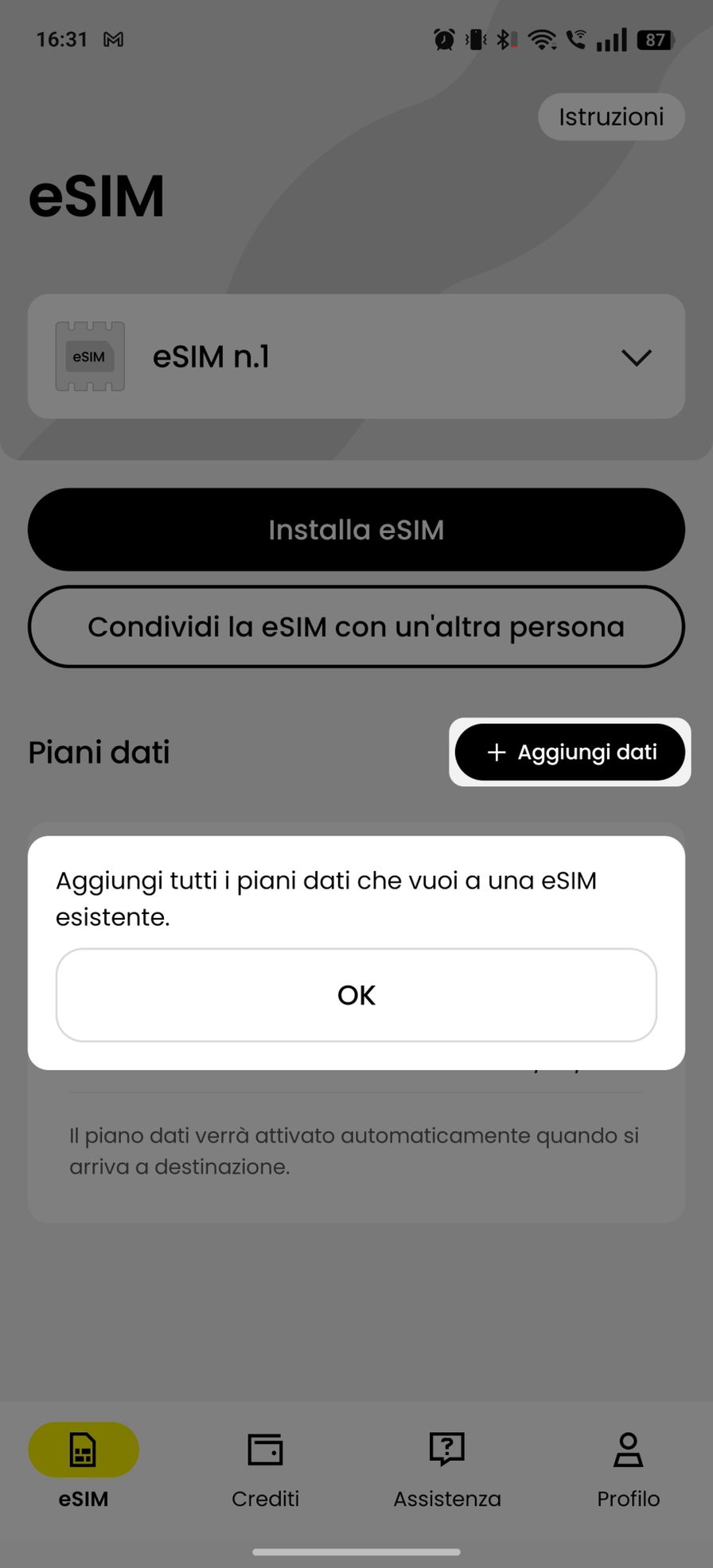This screenshot has height=1568, width=713.
Task: Tap the alarm clock status icon
Action: click(x=444, y=38)
